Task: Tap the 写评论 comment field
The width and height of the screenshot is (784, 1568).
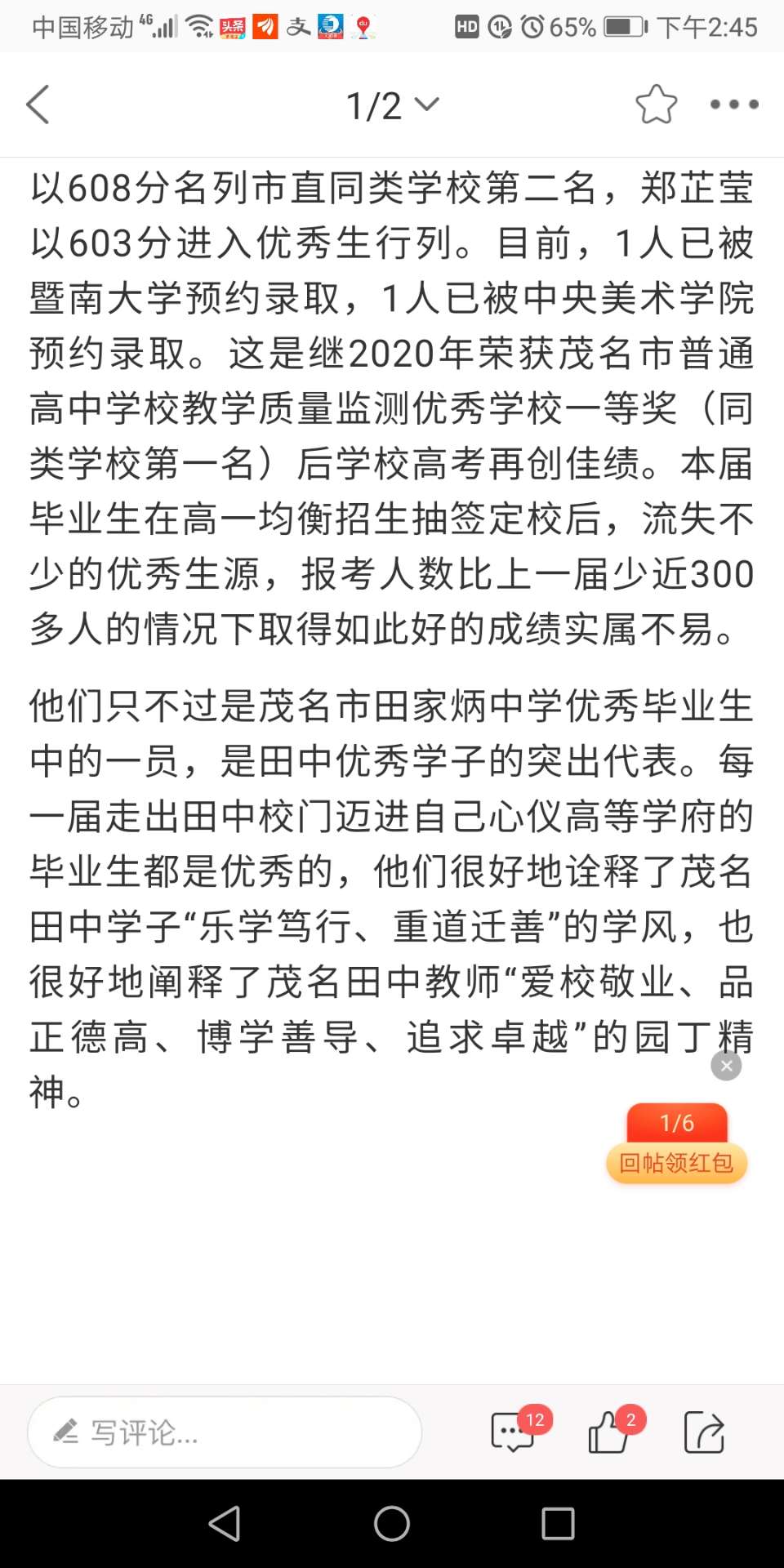Action: pyautogui.click(x=225, y=1432)
